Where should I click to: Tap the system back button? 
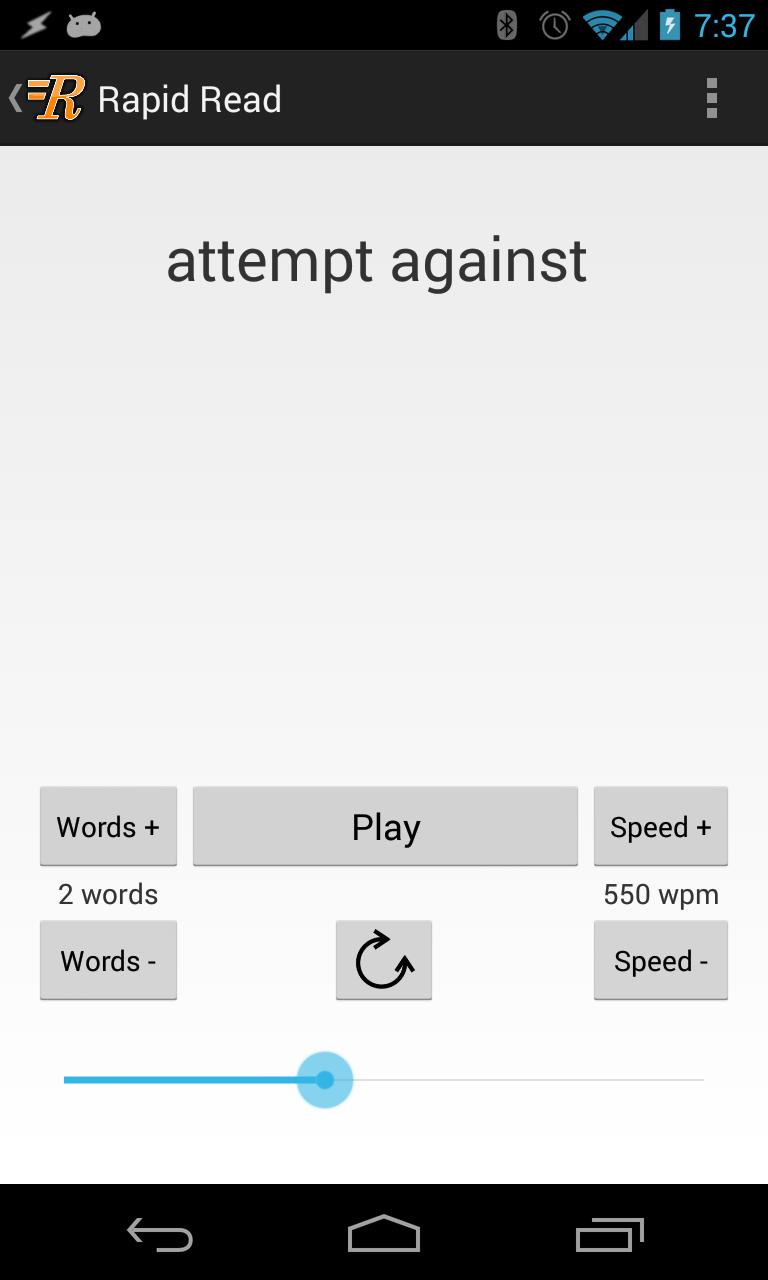(160, 1235)
